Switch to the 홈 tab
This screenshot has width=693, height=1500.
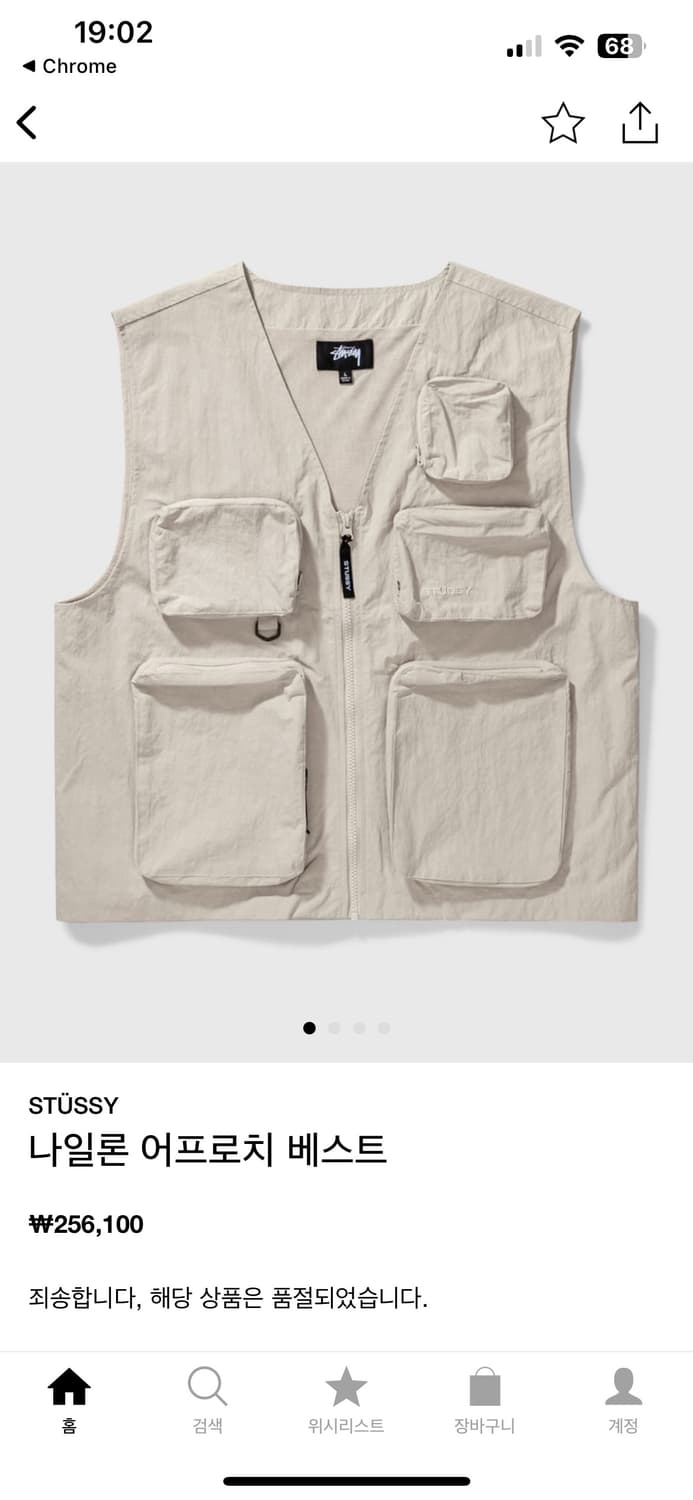click(x=69, y=1400)
